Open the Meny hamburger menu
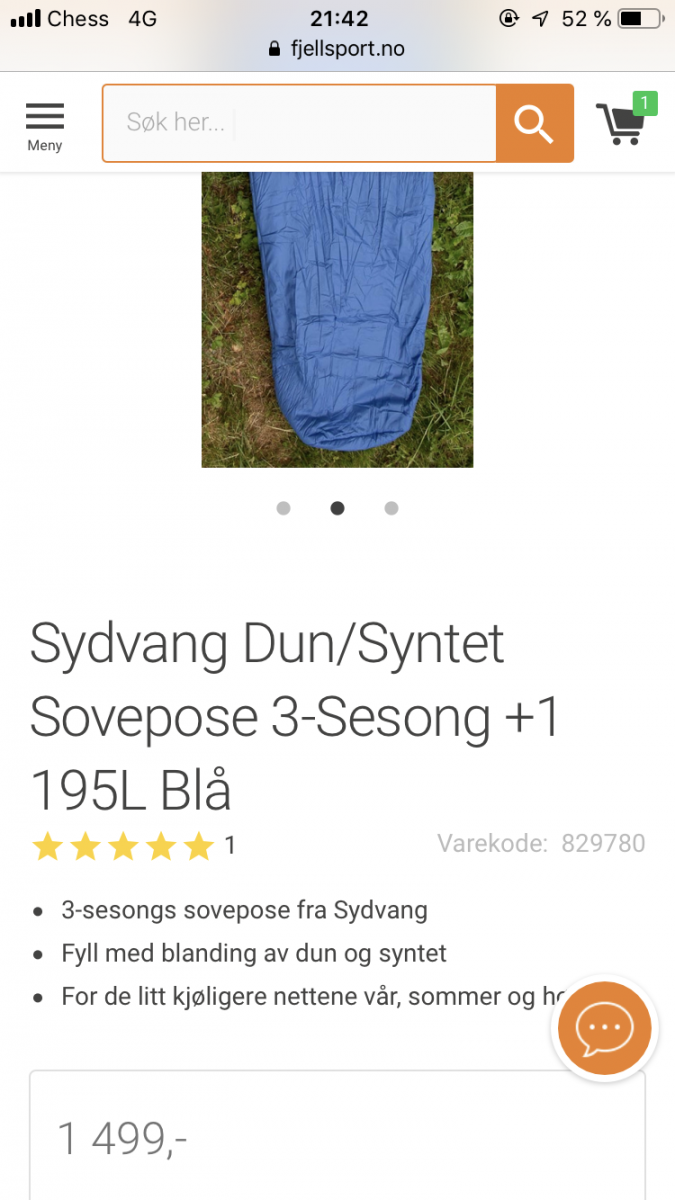The height and width of the screenshot is (1200, 675). click(44, 126)
